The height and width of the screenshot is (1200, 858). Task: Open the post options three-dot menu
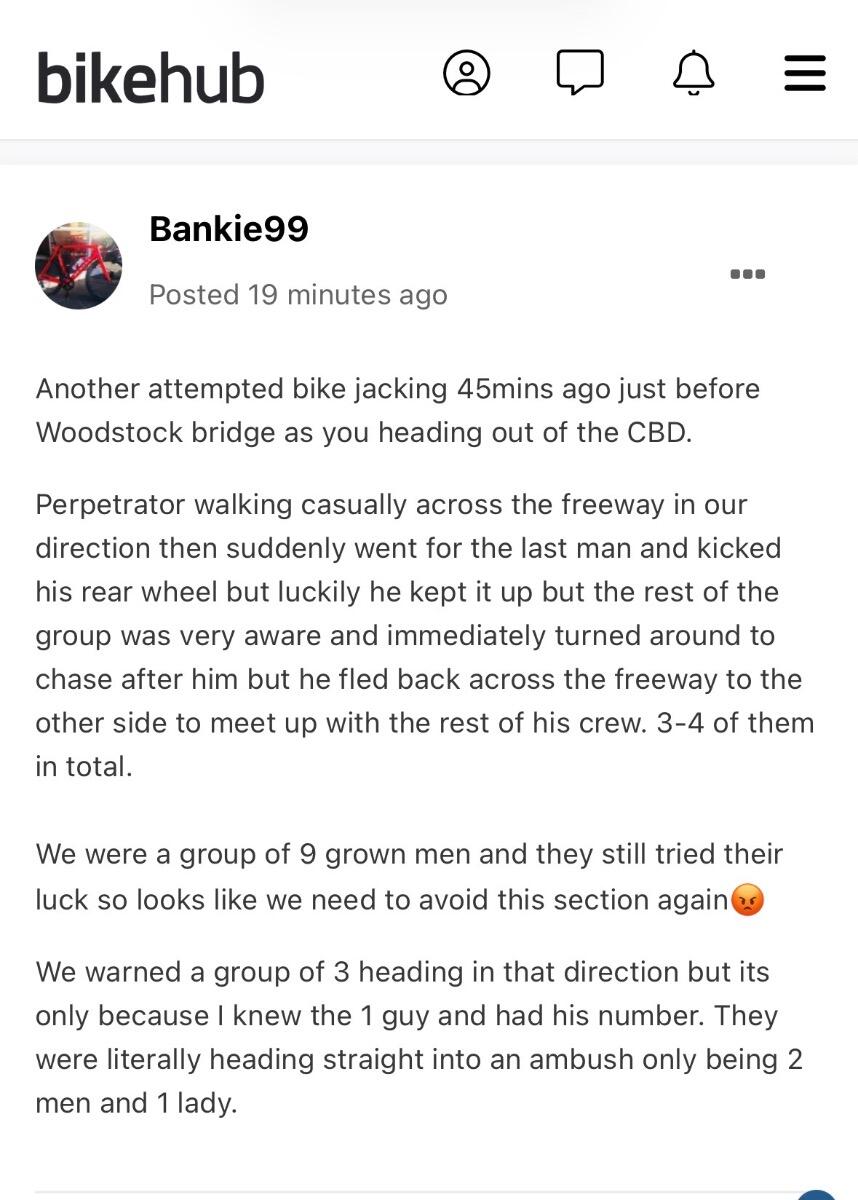click(x=747, y=274)
